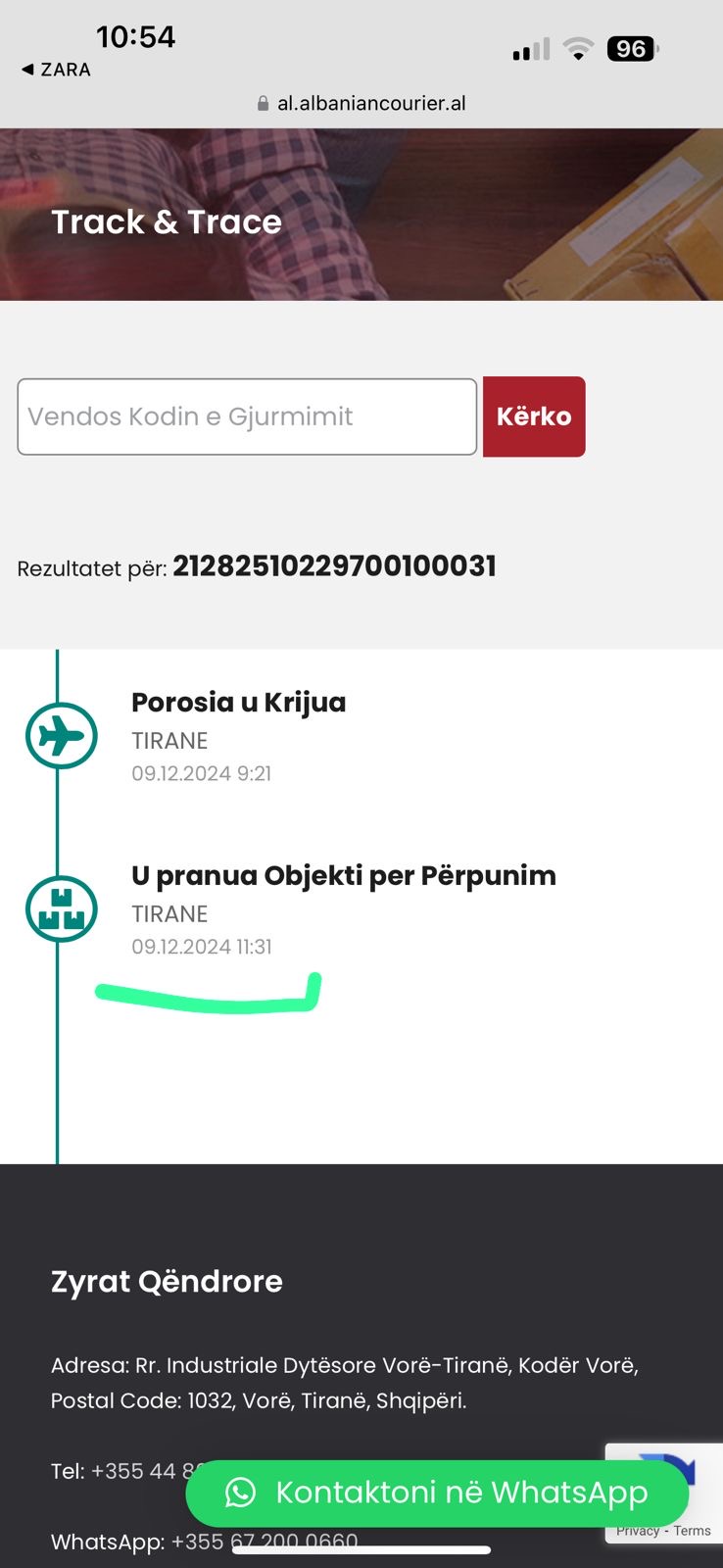The height and width of the screenshot is (1568, 723).
Task: Tap the tracking code input field
Action: pyautogui.click(x=247, y=416)
